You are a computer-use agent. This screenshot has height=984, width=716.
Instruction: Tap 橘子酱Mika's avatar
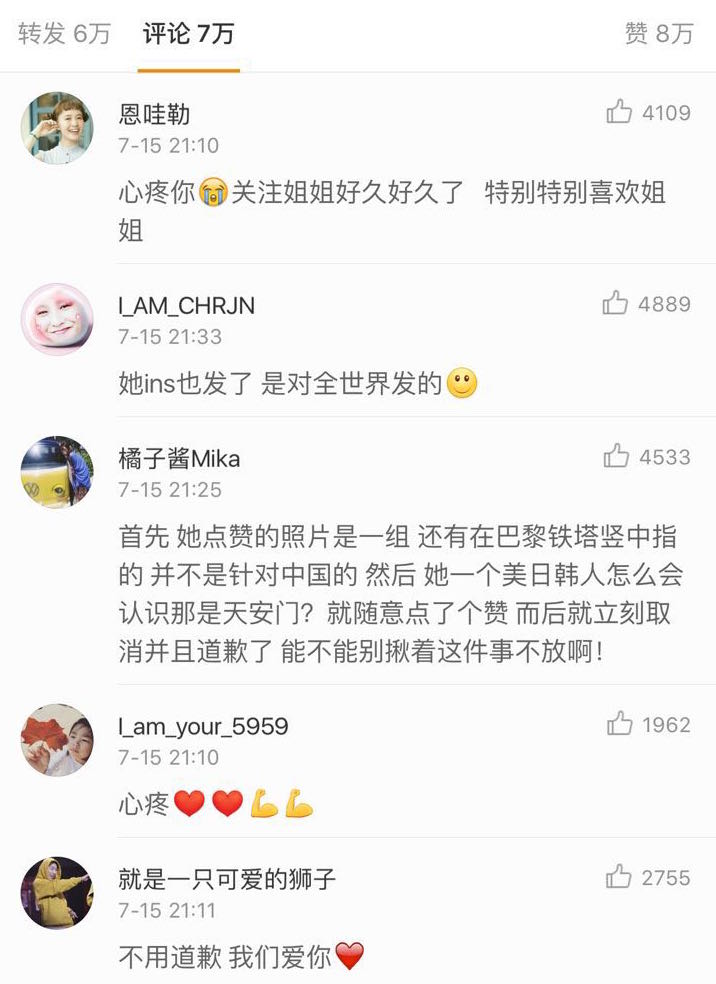point(57,472)
